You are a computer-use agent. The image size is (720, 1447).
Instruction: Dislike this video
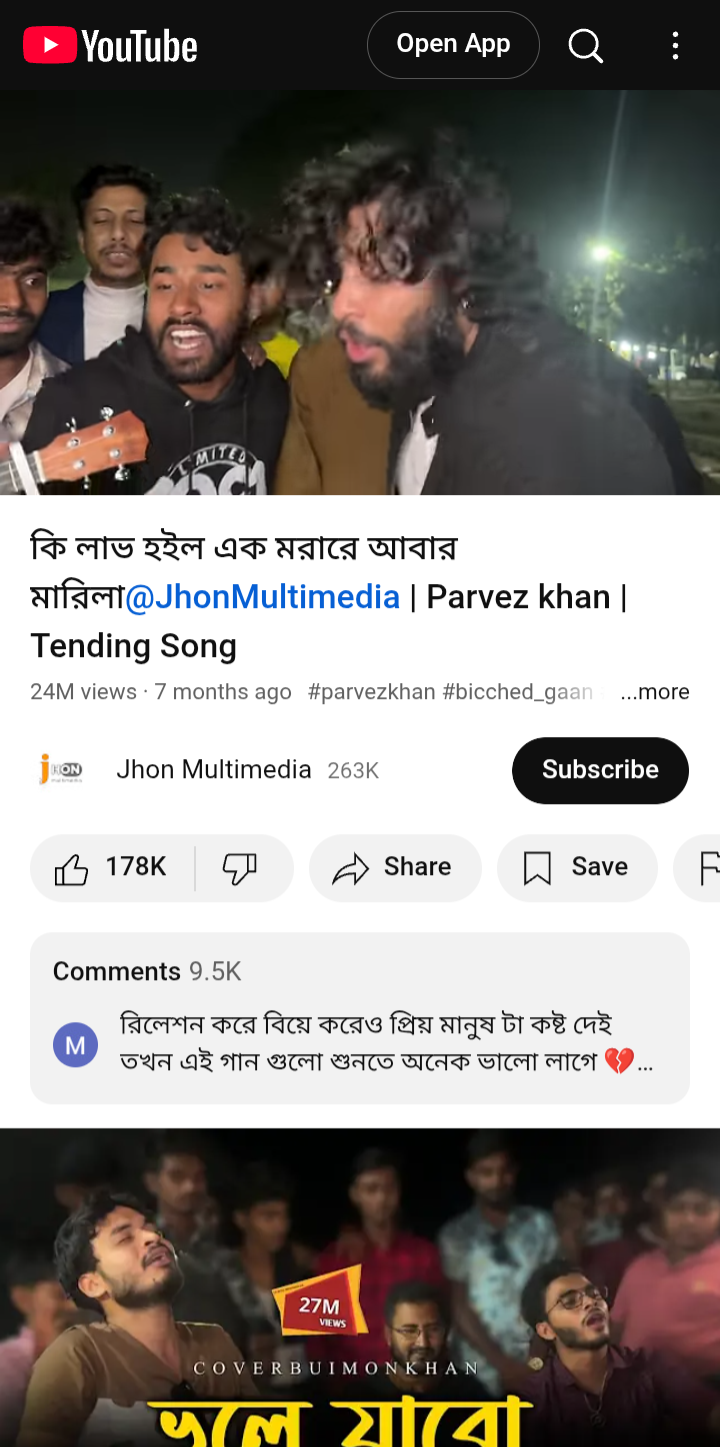(240, 867)
